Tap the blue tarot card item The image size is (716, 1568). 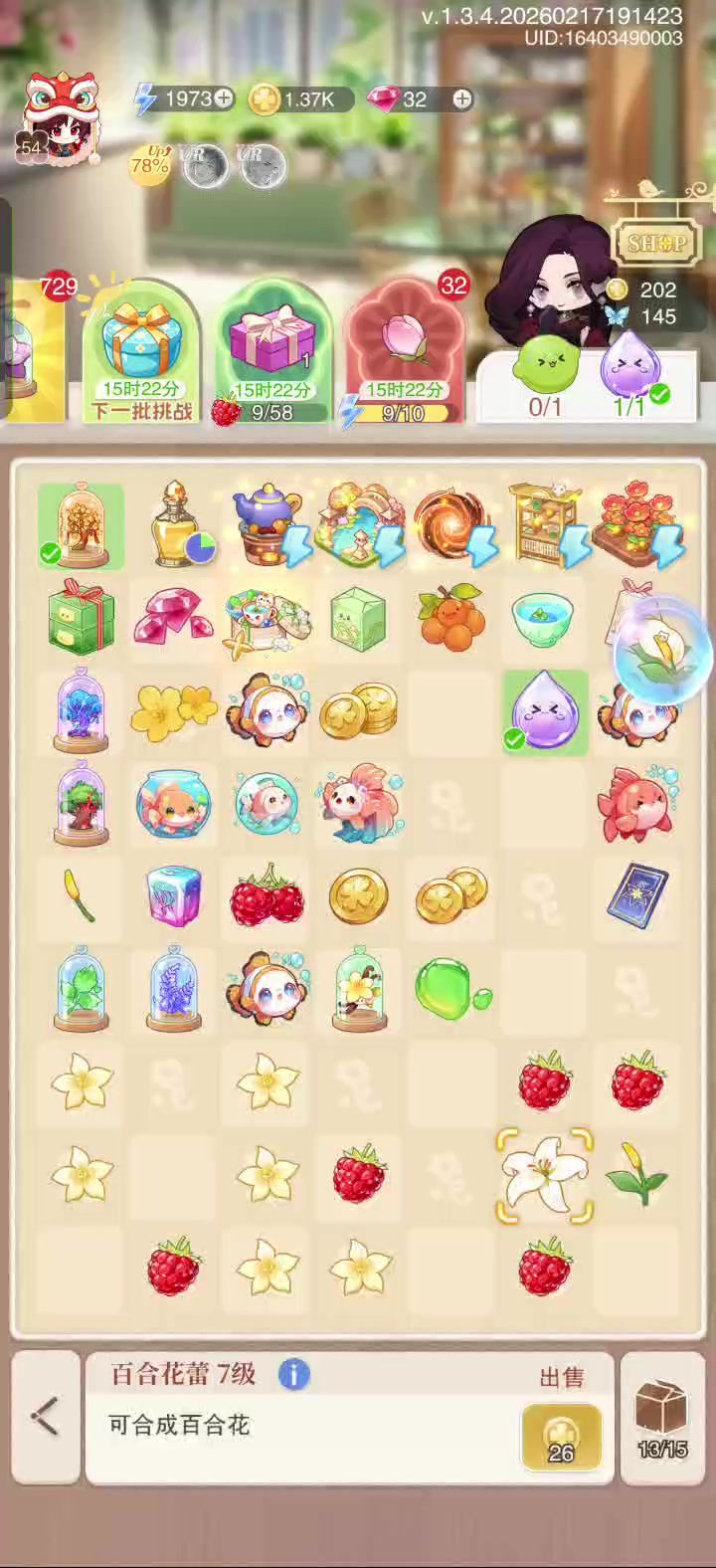pyautogui.click(x=636, y=895)
